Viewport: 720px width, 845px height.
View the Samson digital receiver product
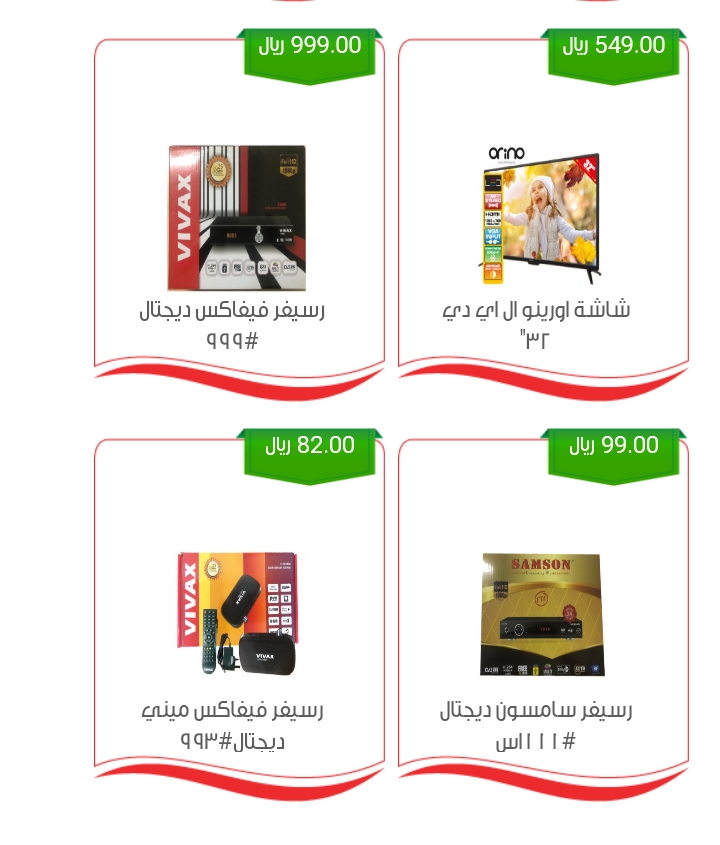tap(542, 615)
